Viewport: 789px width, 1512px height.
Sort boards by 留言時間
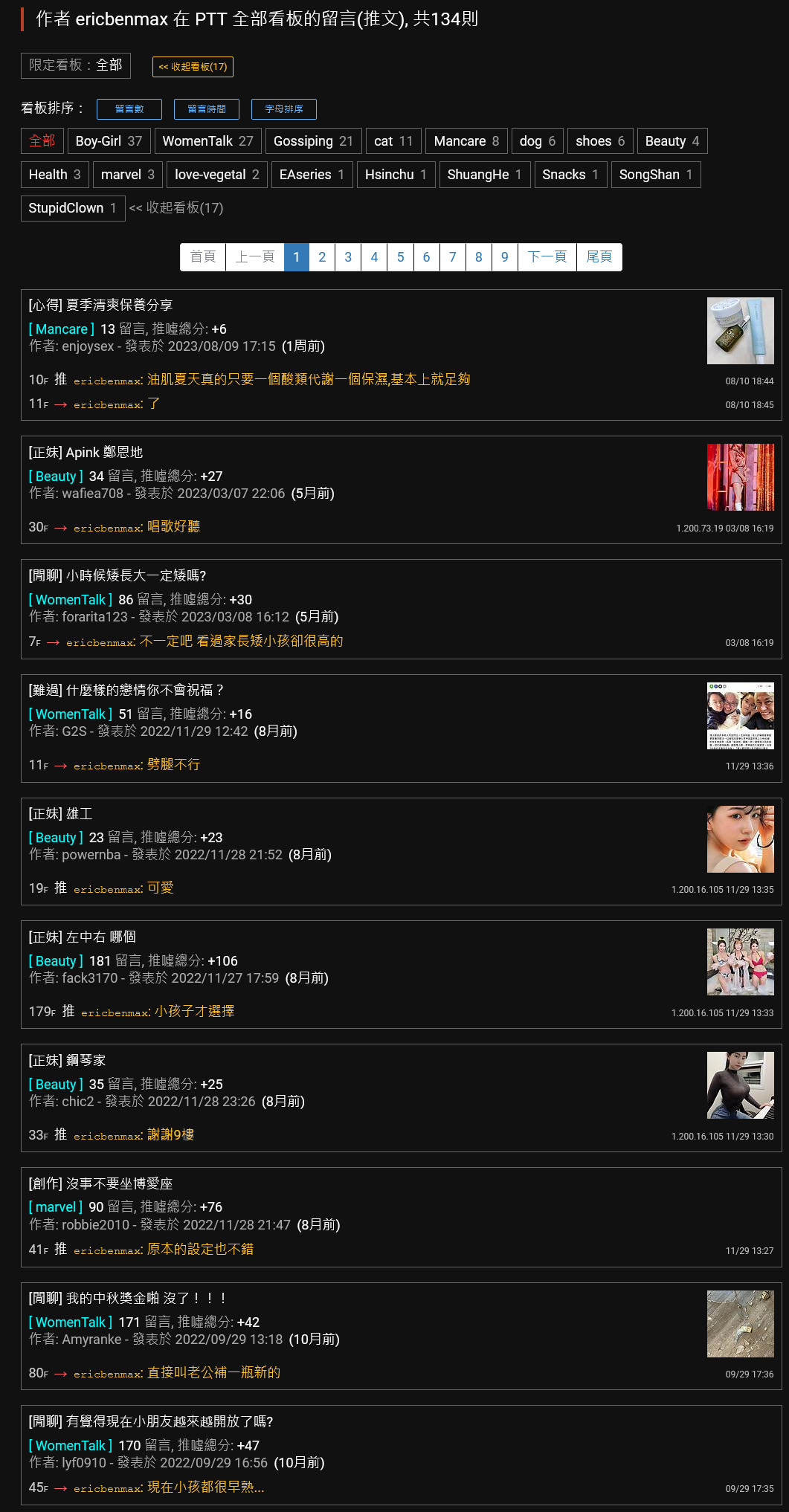click(207, 109)
